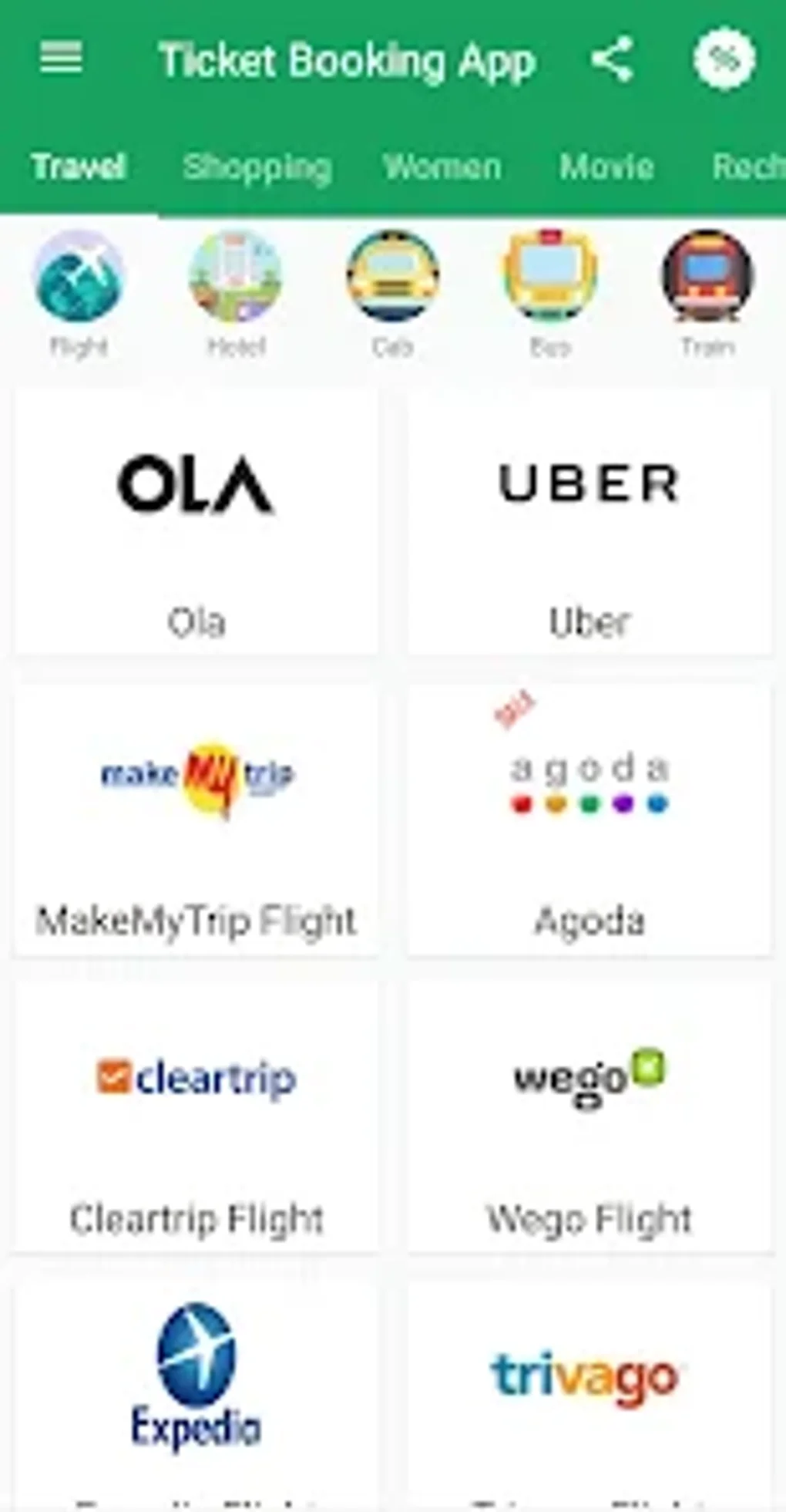This screenshot has width=786, height=1512.
Task: Open the trivago card
Action: tap(589, 1388)
